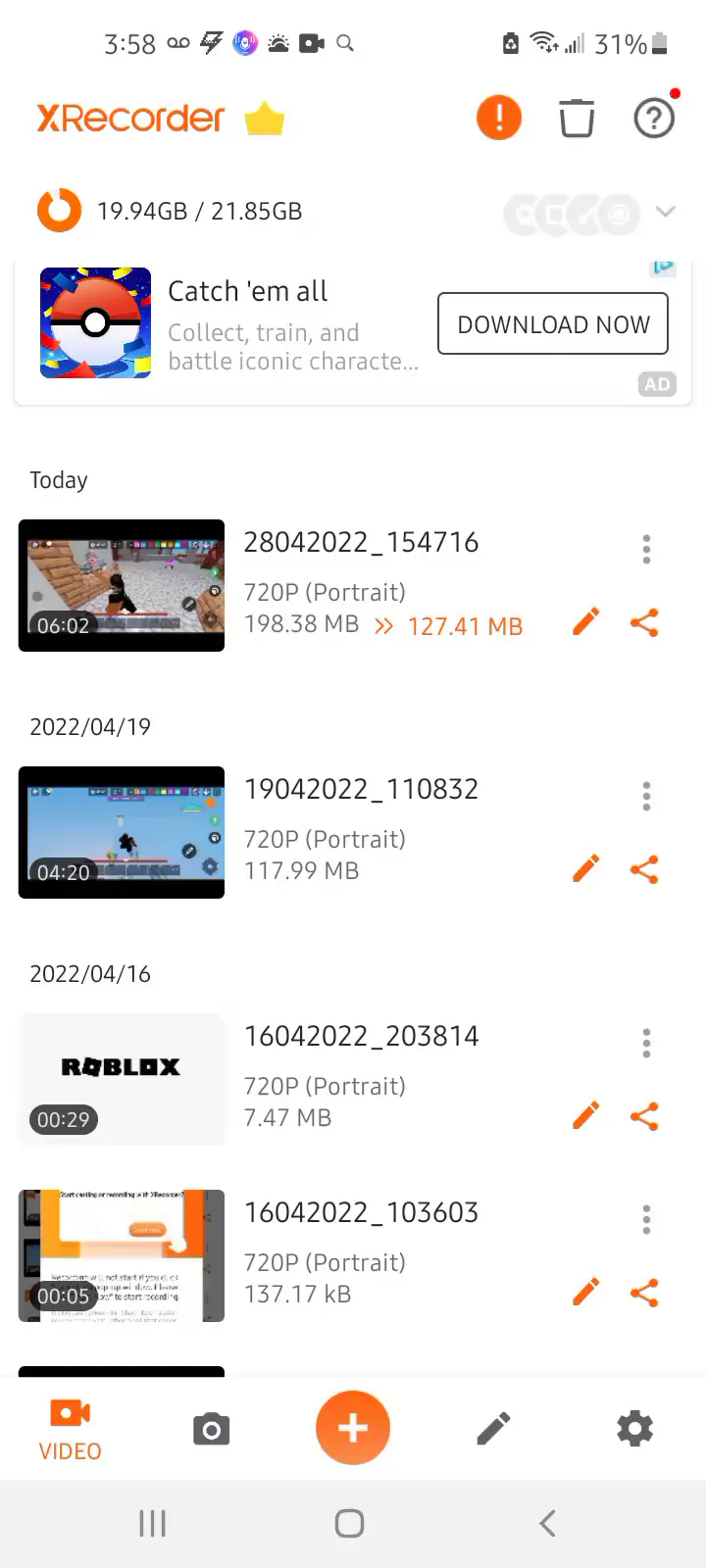The width and height of the screenshot is (706, 1568).
Task: Open the orange alert warning icon
Action: (x=499, y=119)
